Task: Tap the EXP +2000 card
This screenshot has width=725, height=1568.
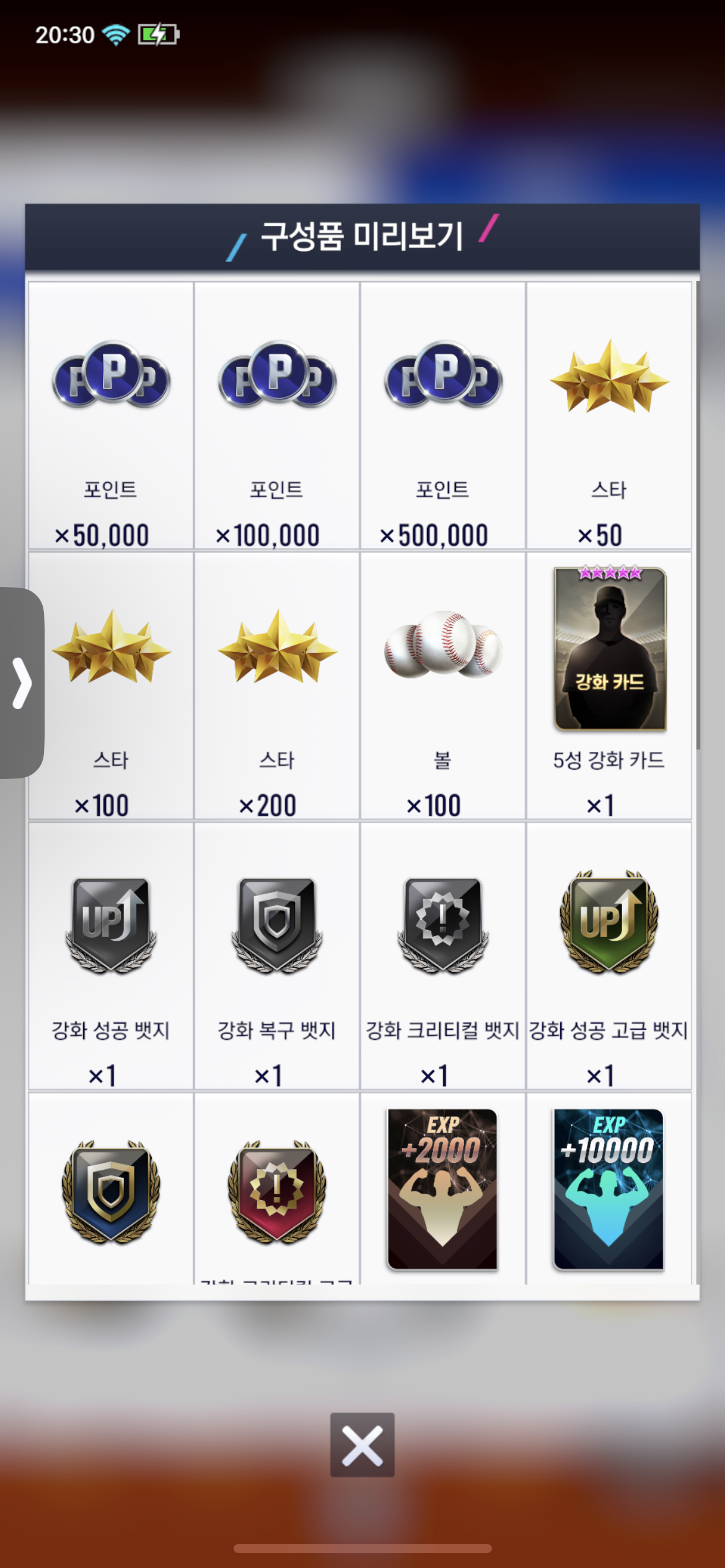Action: (x=442, y=1189)
